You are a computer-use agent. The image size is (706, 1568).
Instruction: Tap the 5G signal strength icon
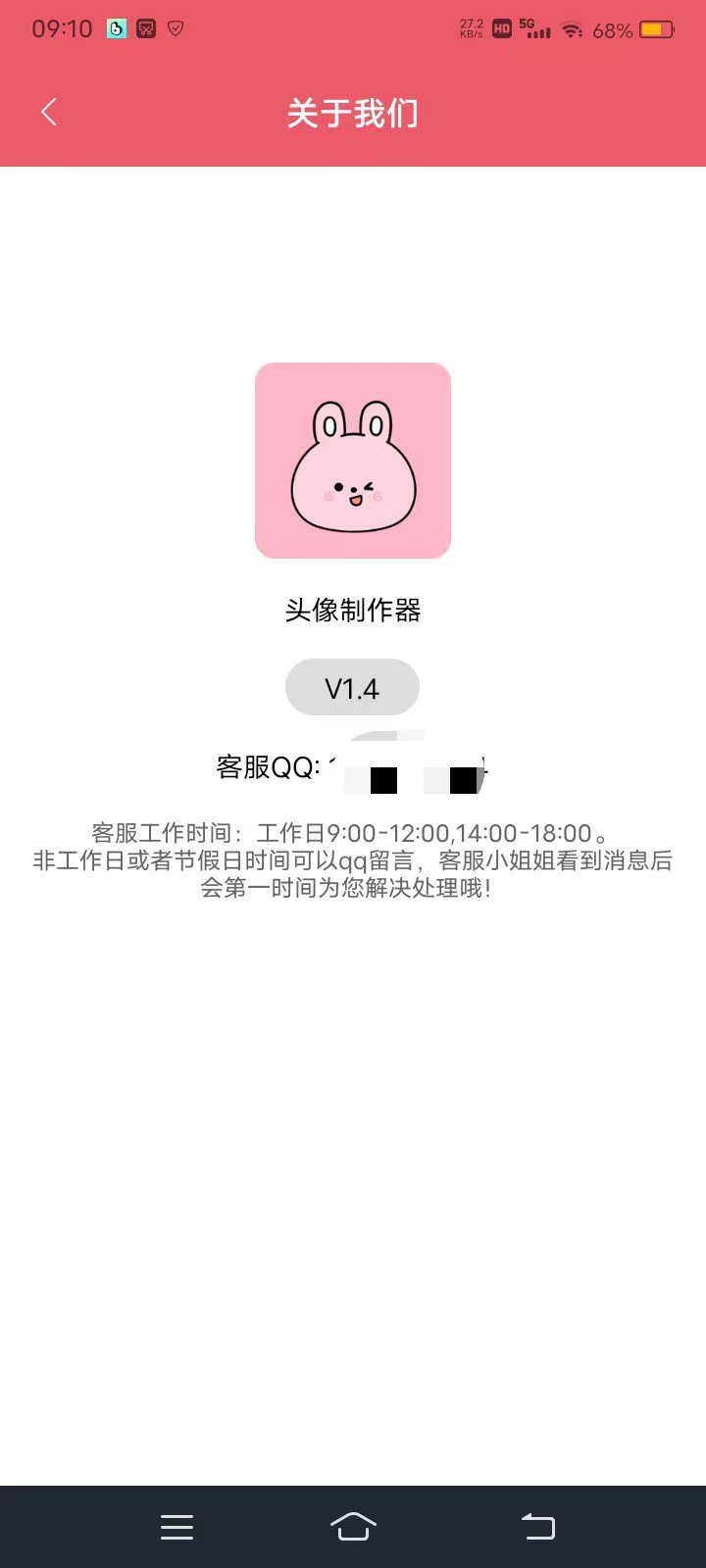[536, 28]
